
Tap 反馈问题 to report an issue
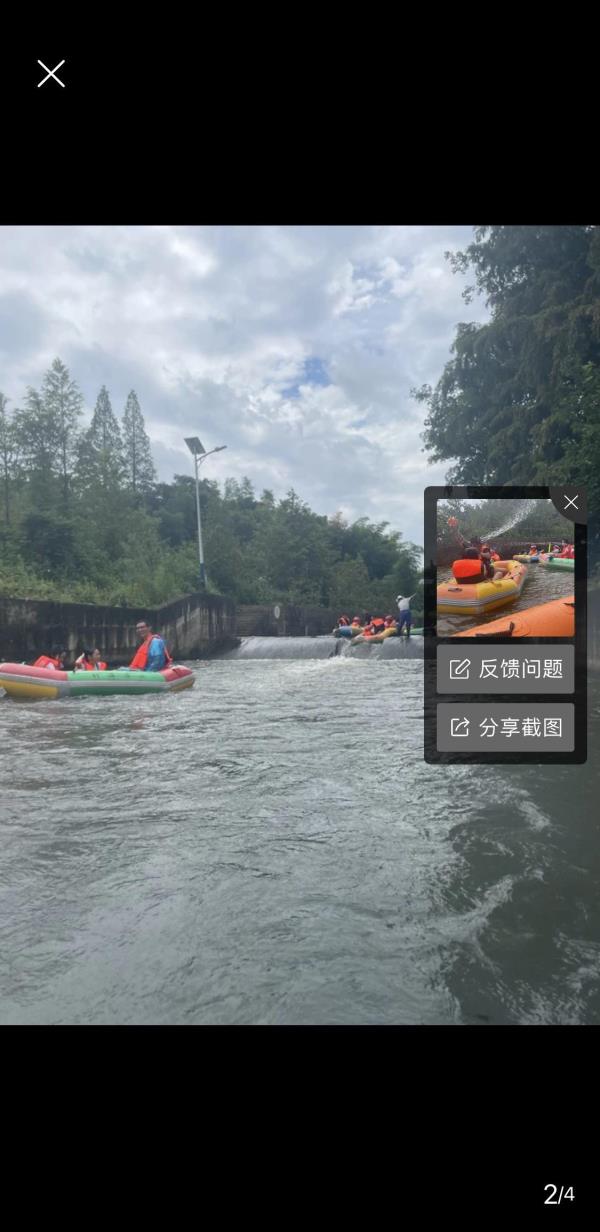click(x=505, y=669)
